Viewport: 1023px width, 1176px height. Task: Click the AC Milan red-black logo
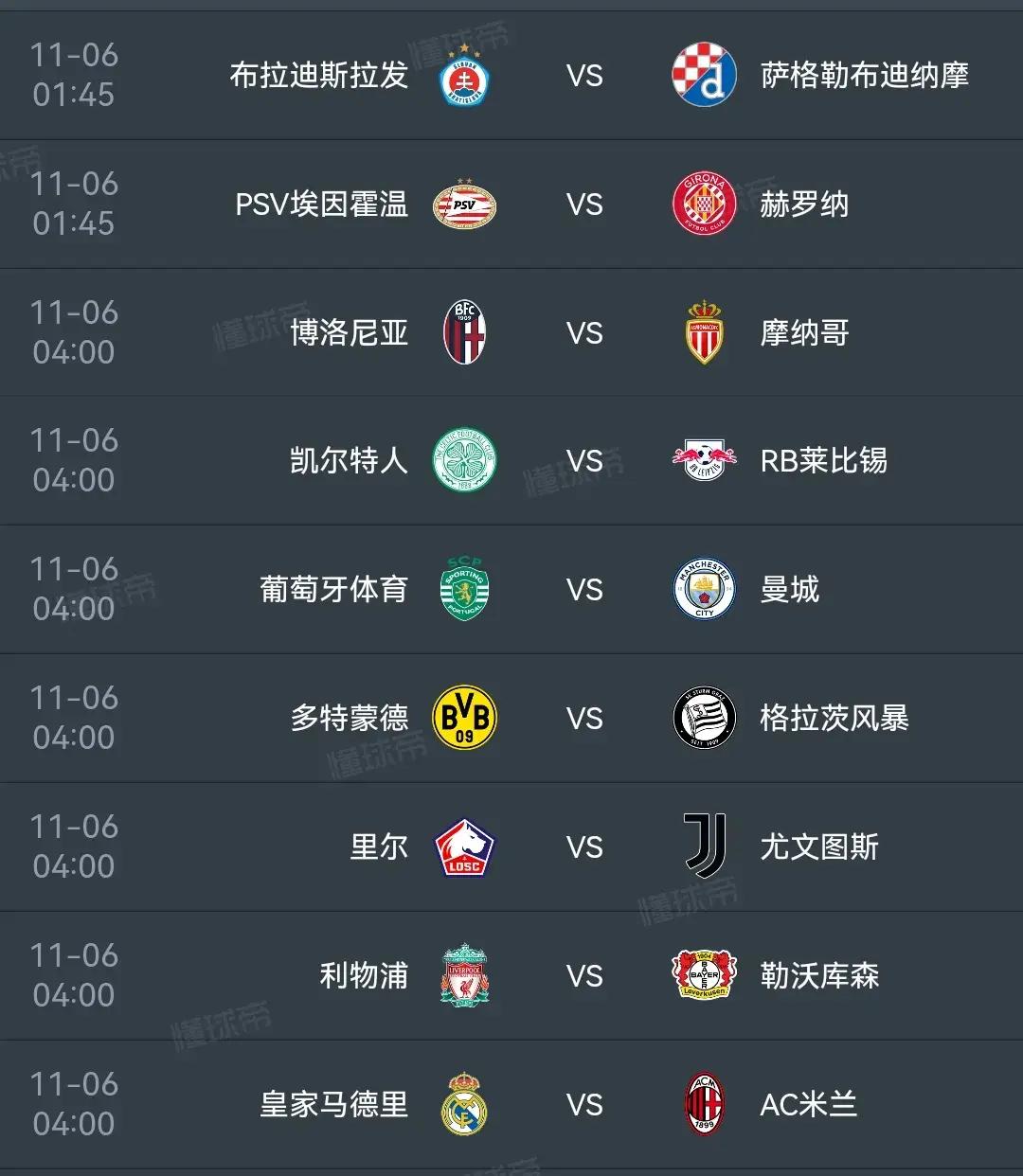tap(703, 1105)
